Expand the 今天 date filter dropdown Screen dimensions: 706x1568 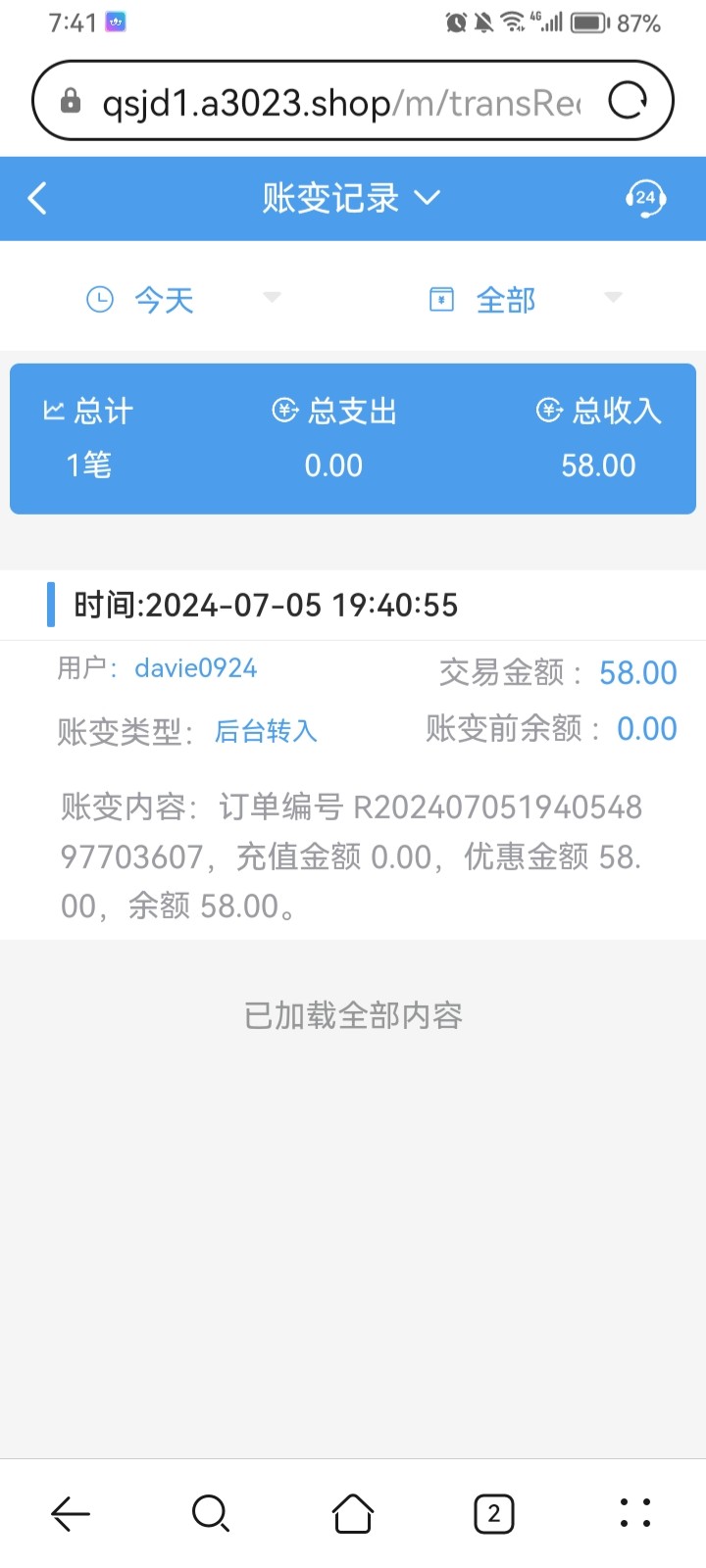[271, 297]
